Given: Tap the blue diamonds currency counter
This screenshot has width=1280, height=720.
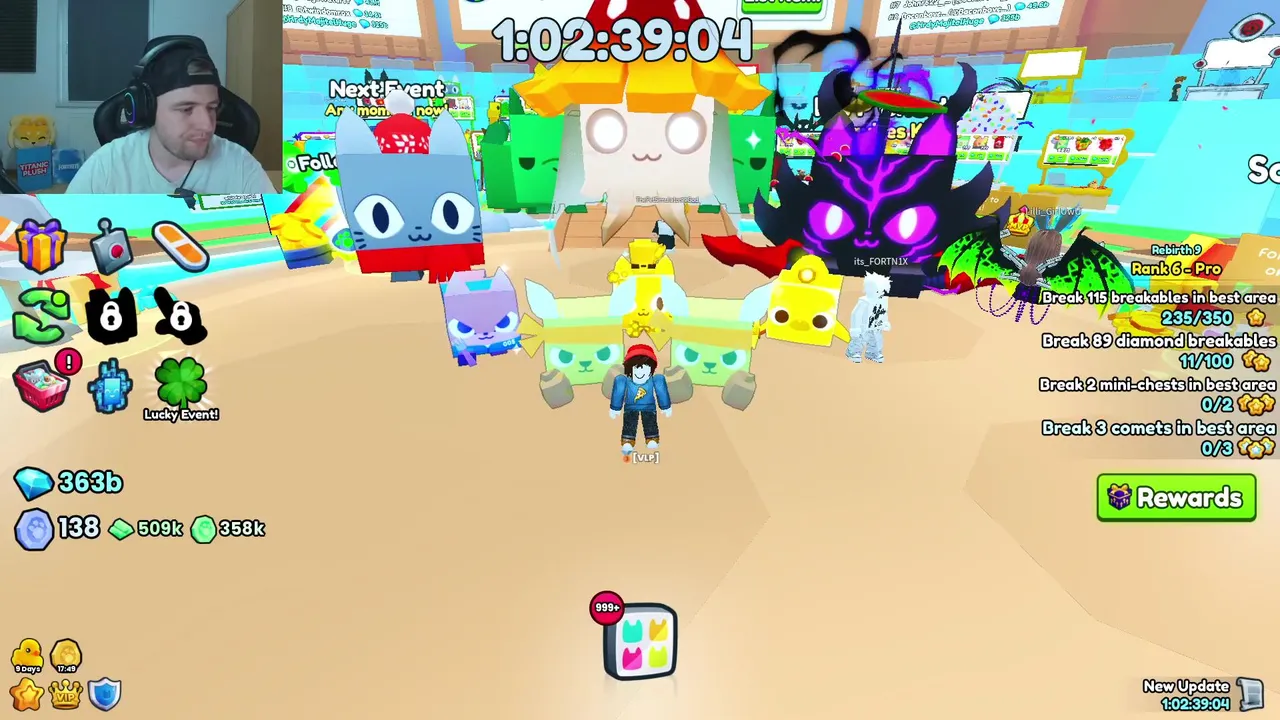Looking at the screenshot, I should click(x=70, y=483).
